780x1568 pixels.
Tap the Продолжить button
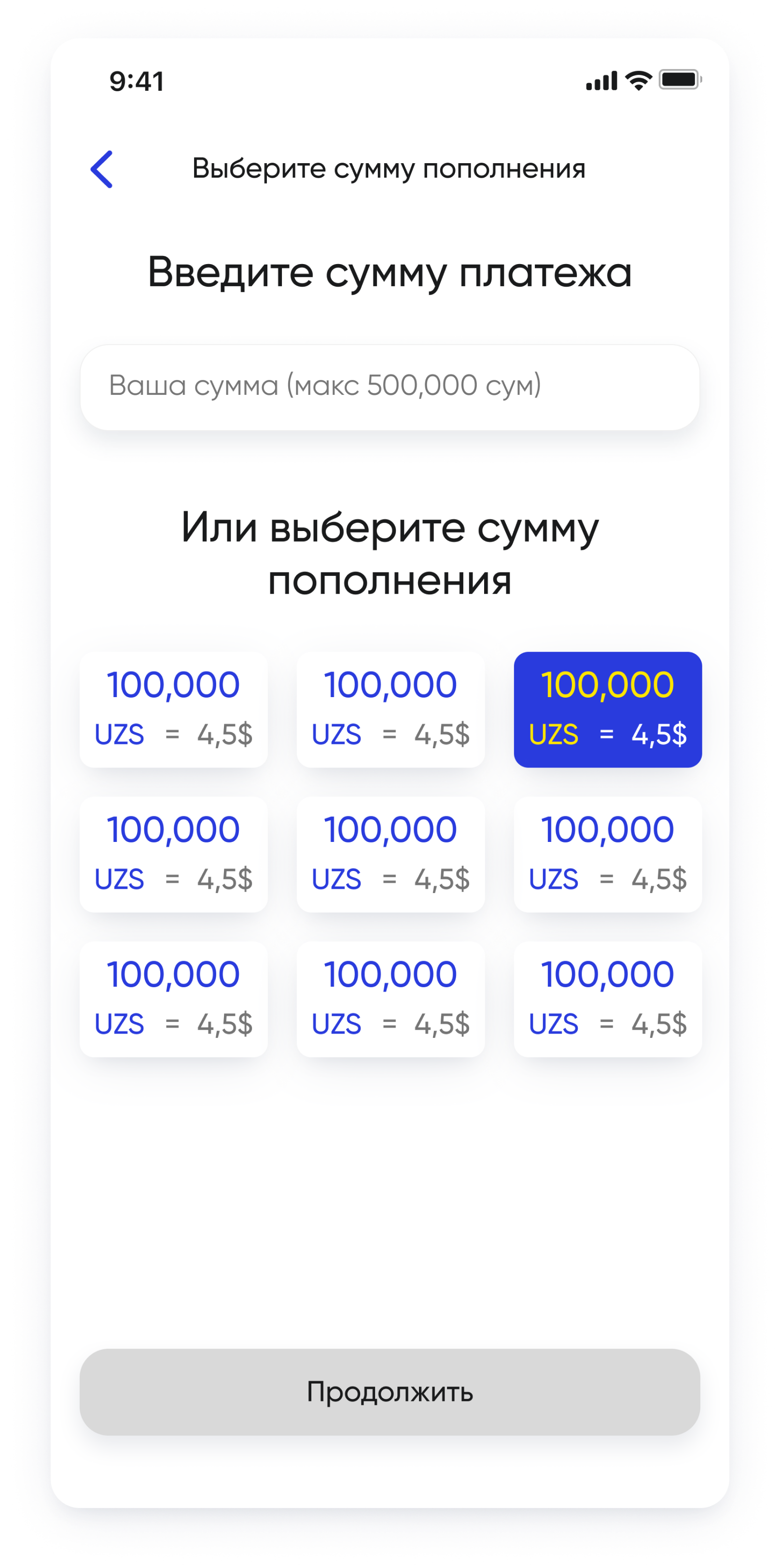click(390, 1391)
